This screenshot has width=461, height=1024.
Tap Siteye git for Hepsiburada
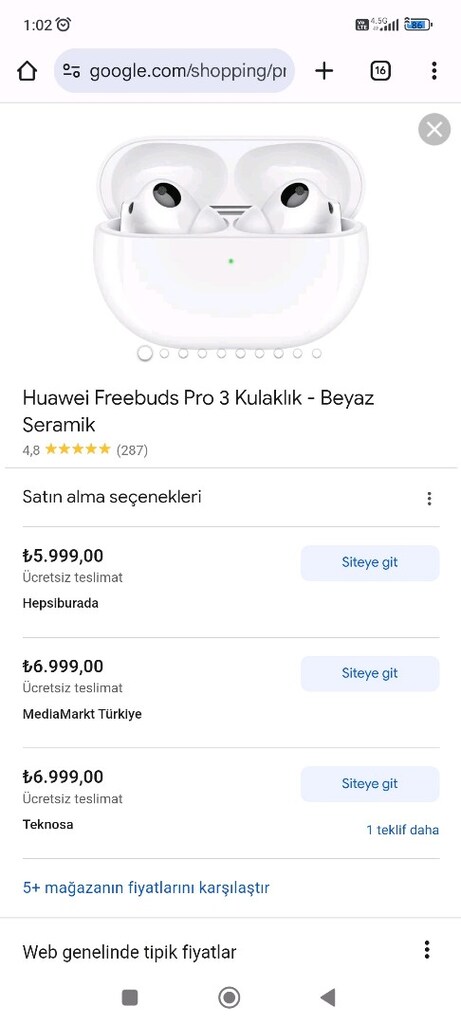coord(370,563)
